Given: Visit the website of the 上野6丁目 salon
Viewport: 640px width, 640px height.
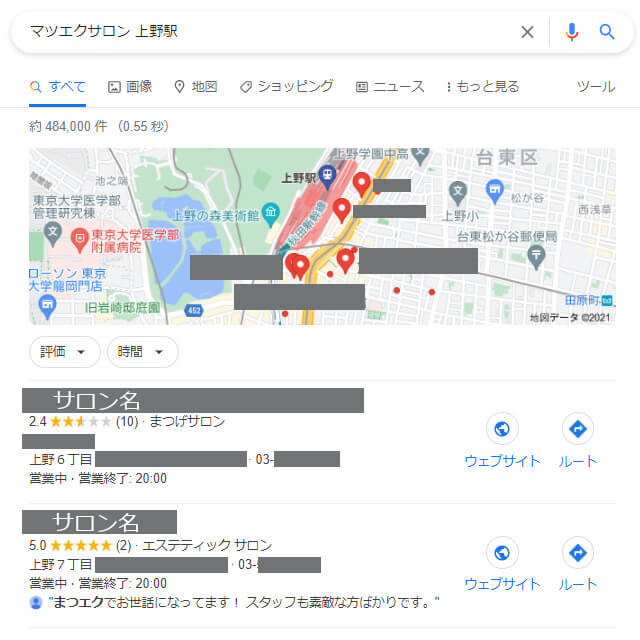Looking at the screenshot, I should tap(502, 441).
